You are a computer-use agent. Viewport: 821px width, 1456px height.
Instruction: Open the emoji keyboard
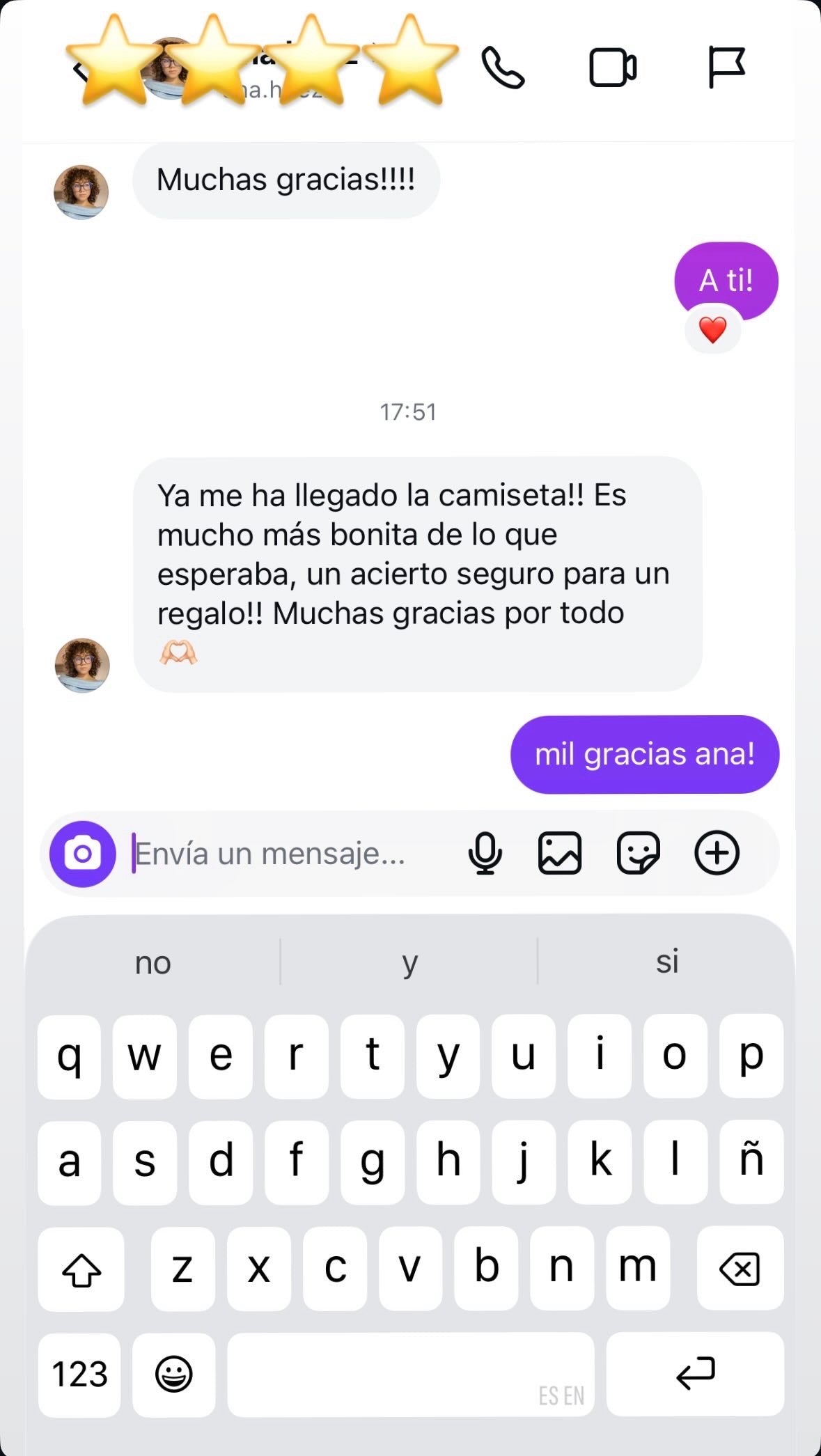click(x=173, y=1375)
